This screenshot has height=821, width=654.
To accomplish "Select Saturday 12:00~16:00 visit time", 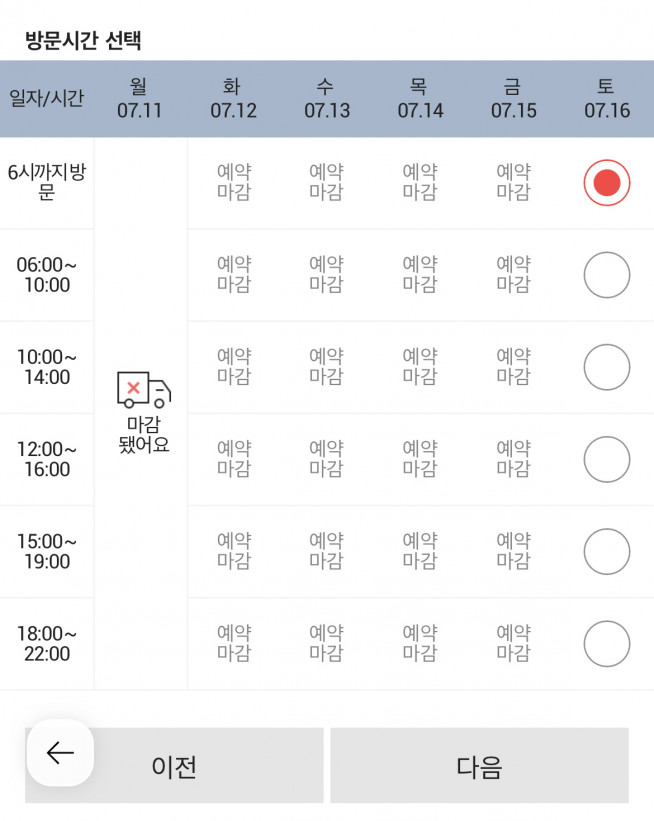I will click(607, 459).
